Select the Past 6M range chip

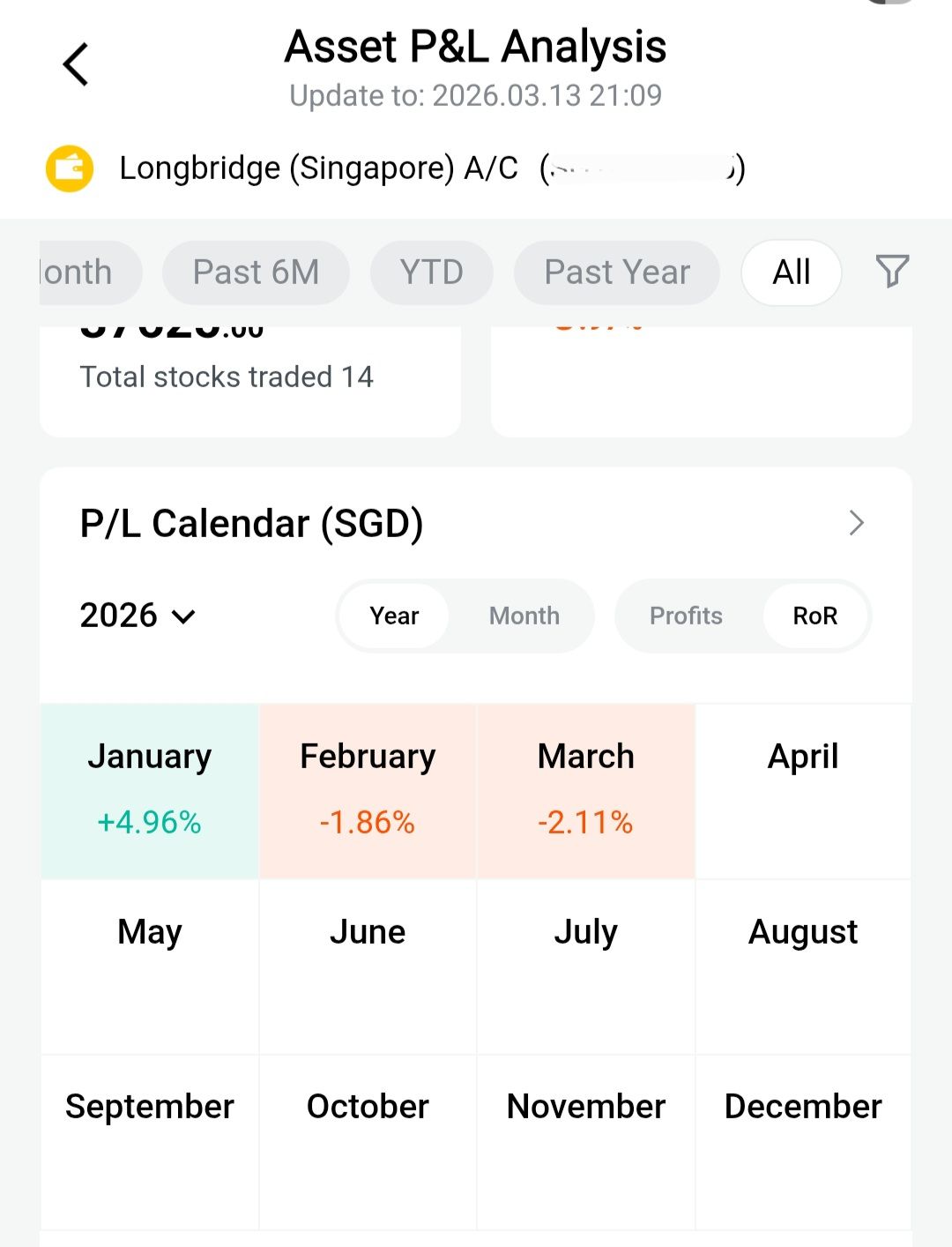tap(256, 273)
